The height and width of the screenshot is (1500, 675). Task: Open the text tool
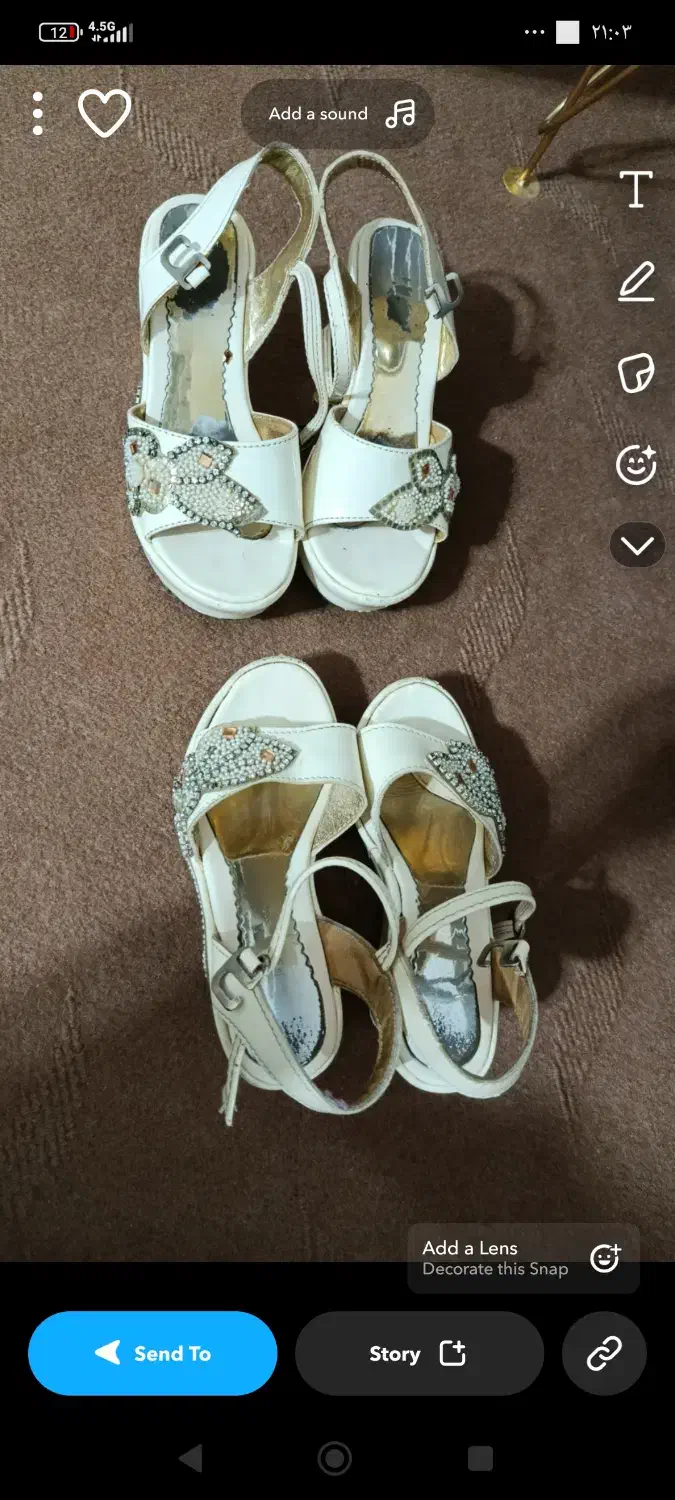click(636, 189)
